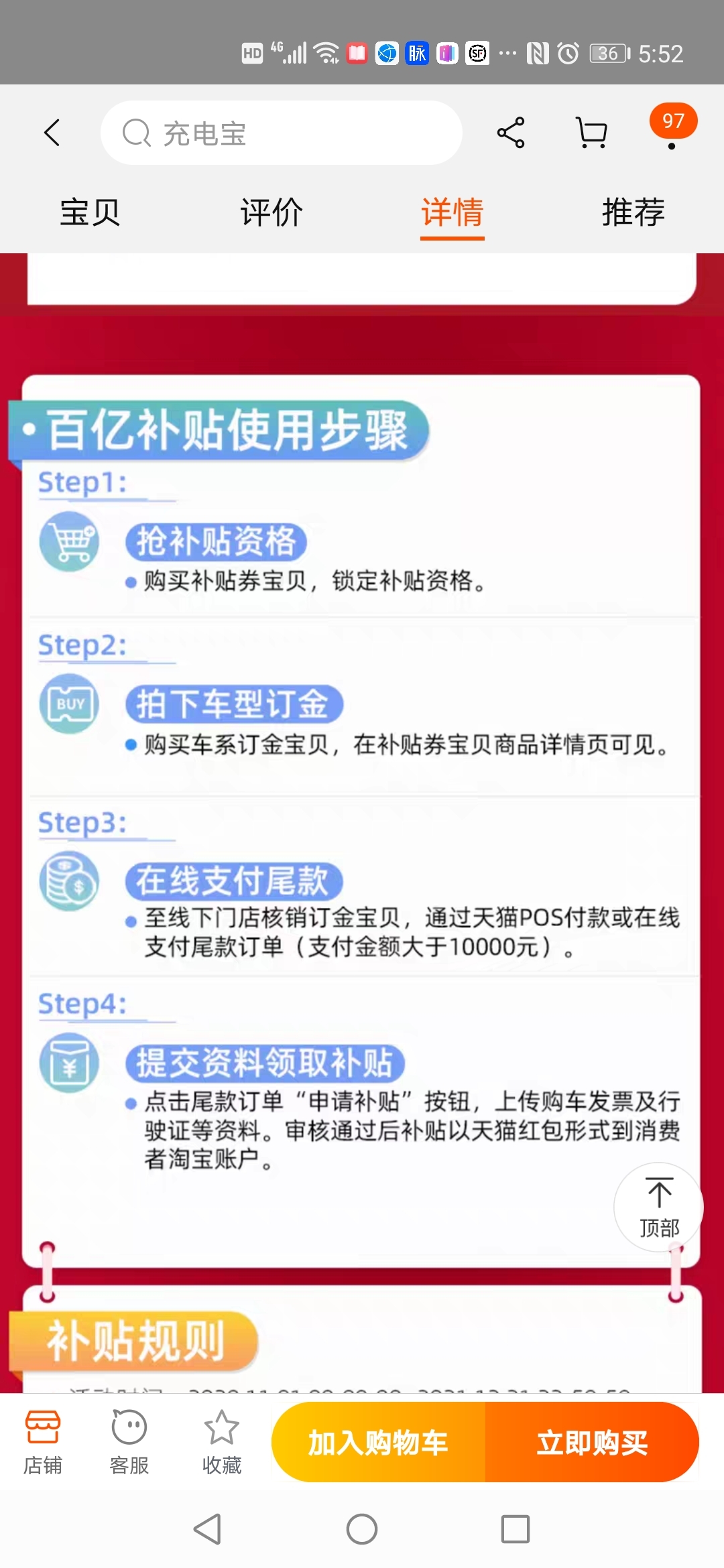The height and width of the screenshot is (1568, 724).
Task: Tap the system home button
Action: pyautogui.click(x=362, y=1529)
